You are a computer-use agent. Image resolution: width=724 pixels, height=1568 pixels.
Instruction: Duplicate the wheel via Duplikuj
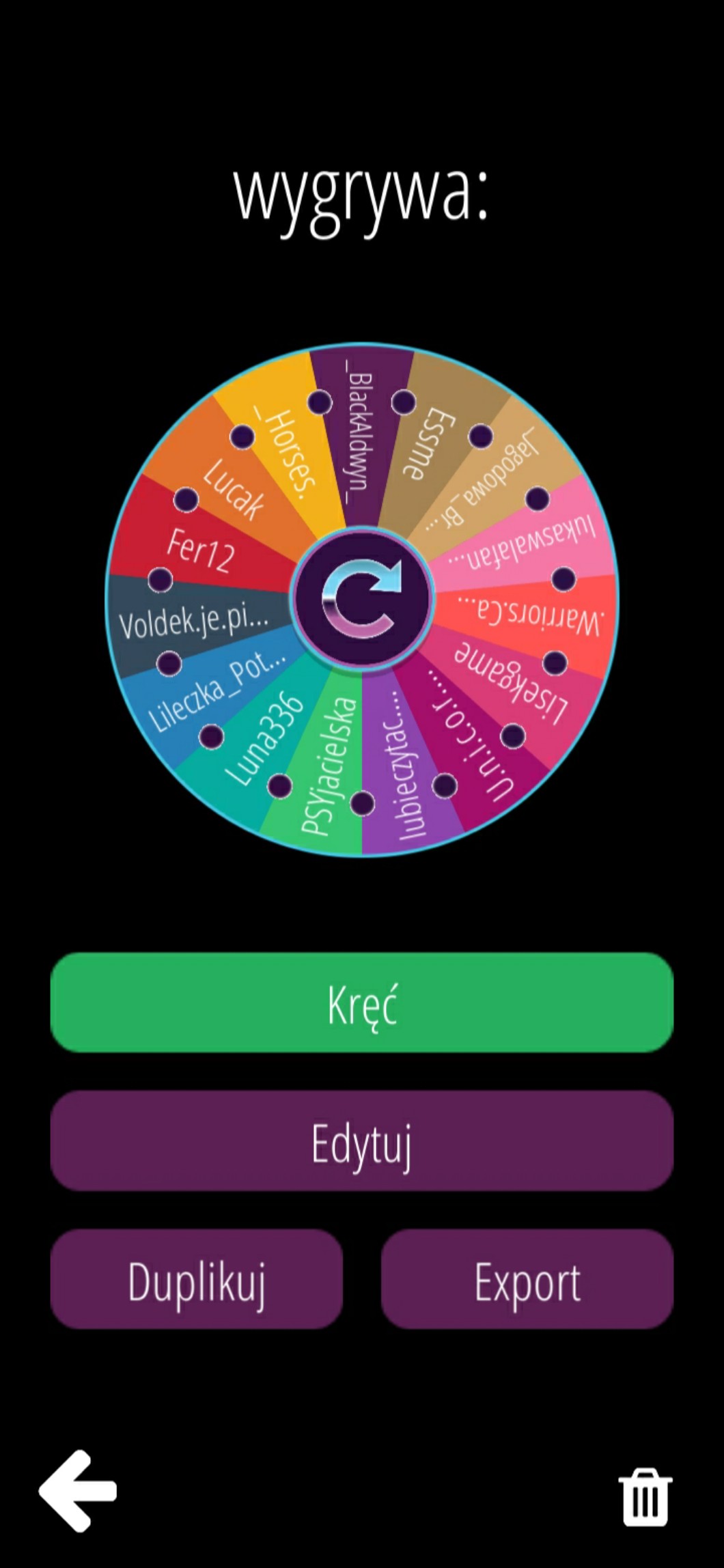[x=197, y=1281]
